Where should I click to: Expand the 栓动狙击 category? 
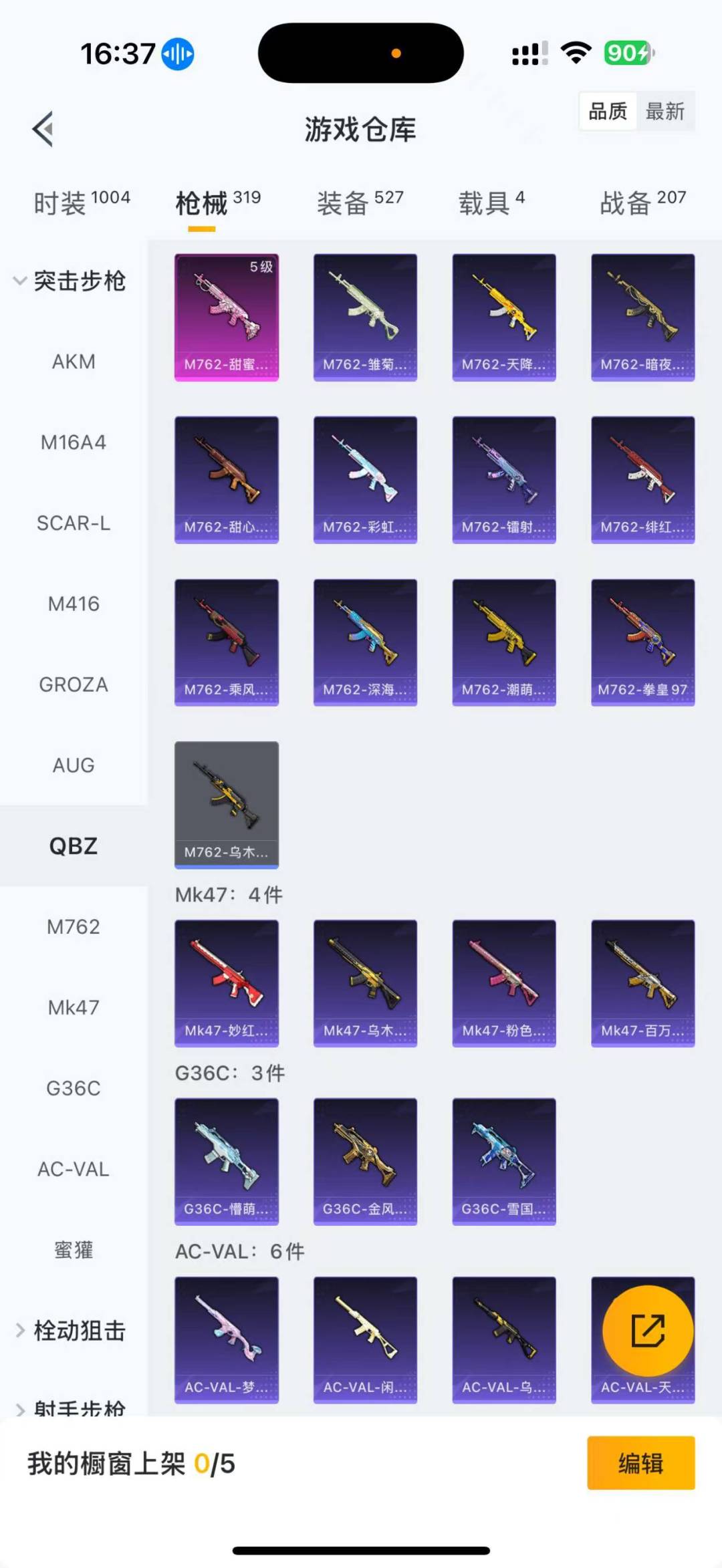pyautogui.click(x=70, y=1331)
